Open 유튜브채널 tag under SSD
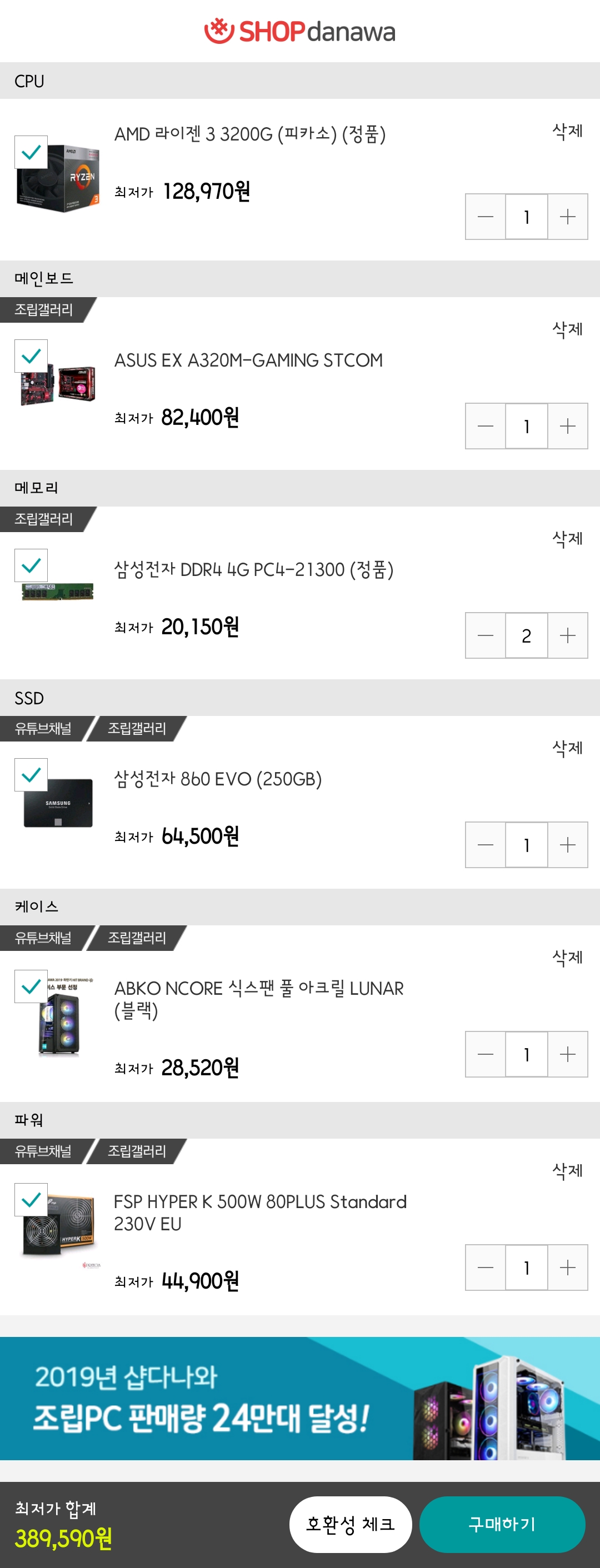600x1568 pixels. [43, 729]
